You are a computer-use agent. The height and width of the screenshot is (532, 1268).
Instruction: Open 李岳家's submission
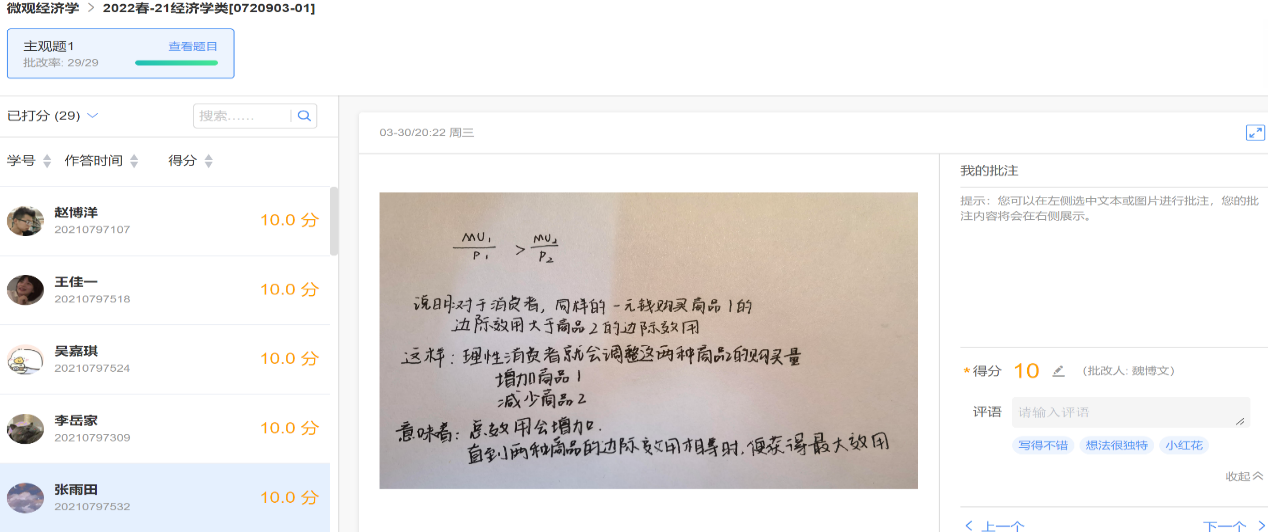point(165,427)
